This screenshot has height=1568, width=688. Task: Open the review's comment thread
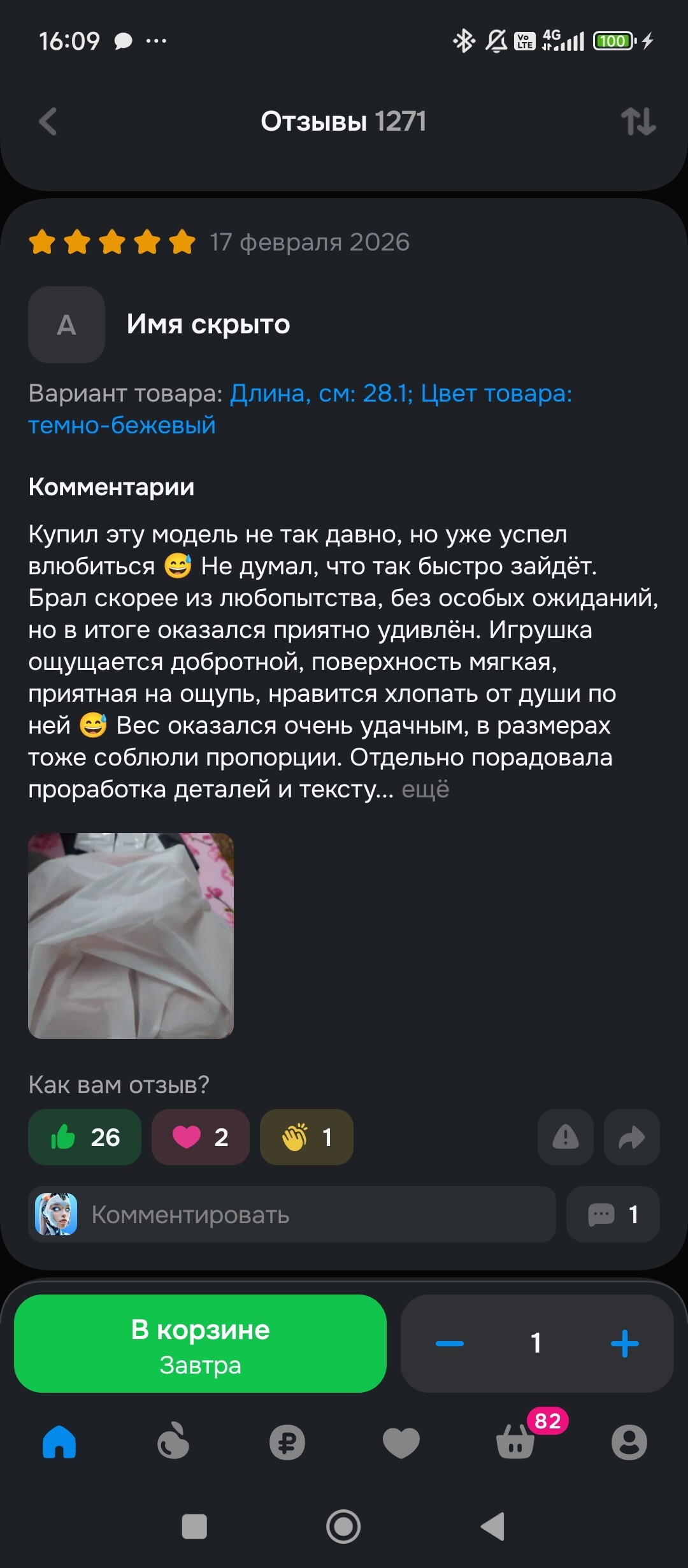[613, 1214]
